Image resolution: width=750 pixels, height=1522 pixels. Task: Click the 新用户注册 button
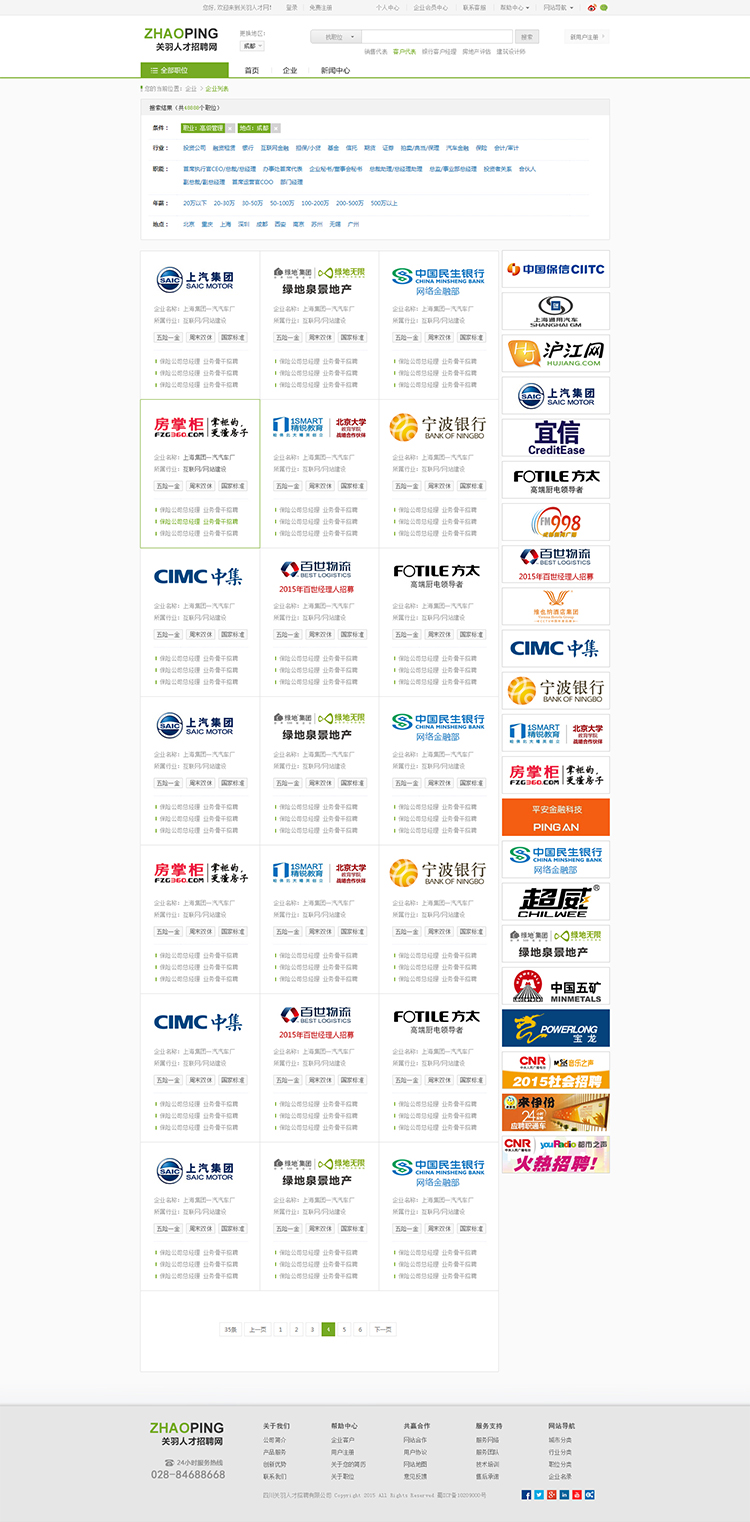[x=586, y=37]
